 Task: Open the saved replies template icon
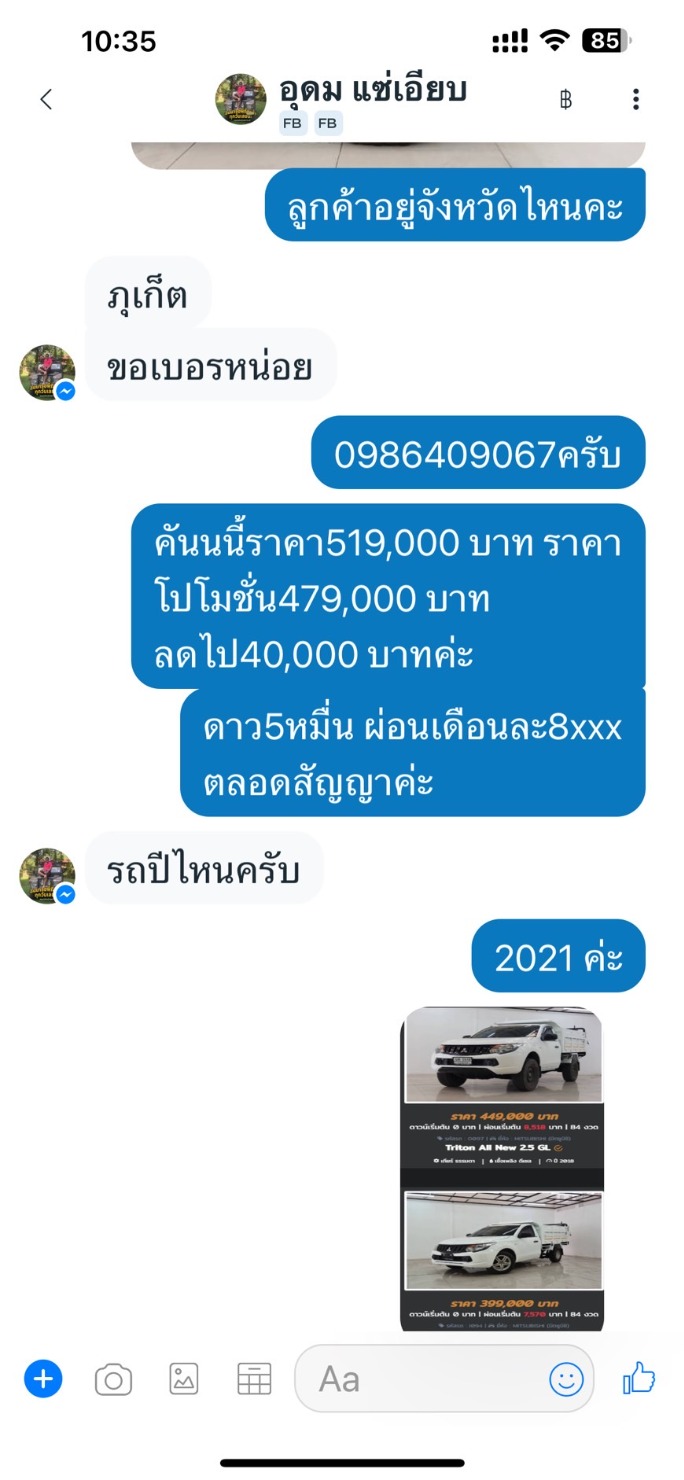coord(254,1379)
